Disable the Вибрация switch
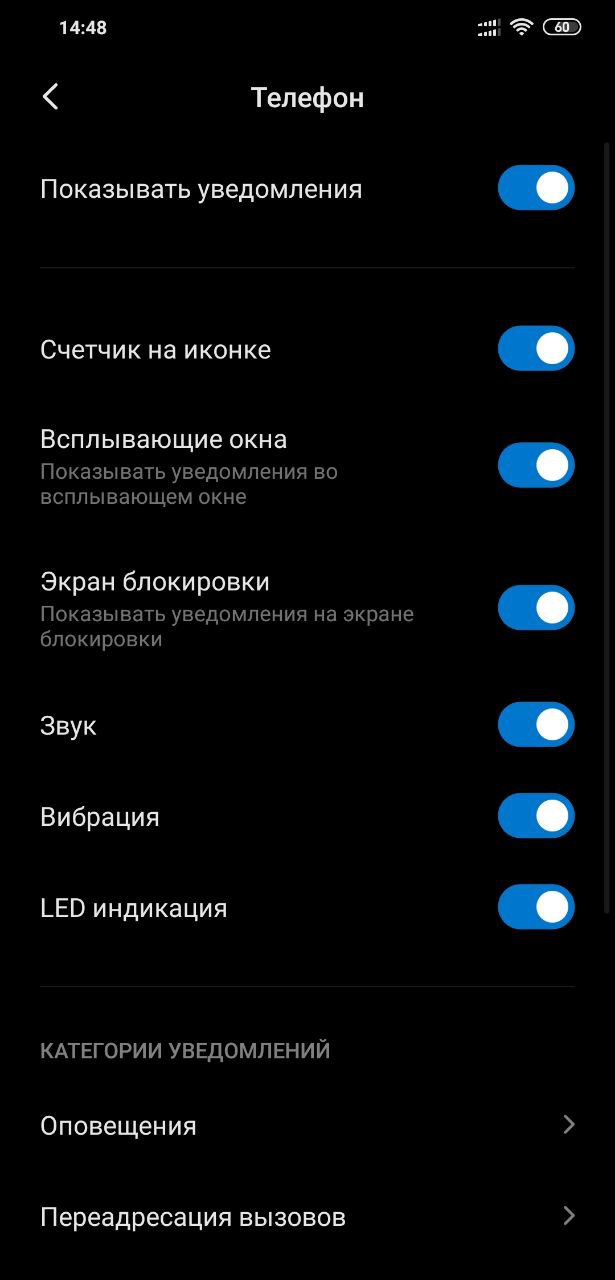The image size is (615, 1280). (536, 816)
